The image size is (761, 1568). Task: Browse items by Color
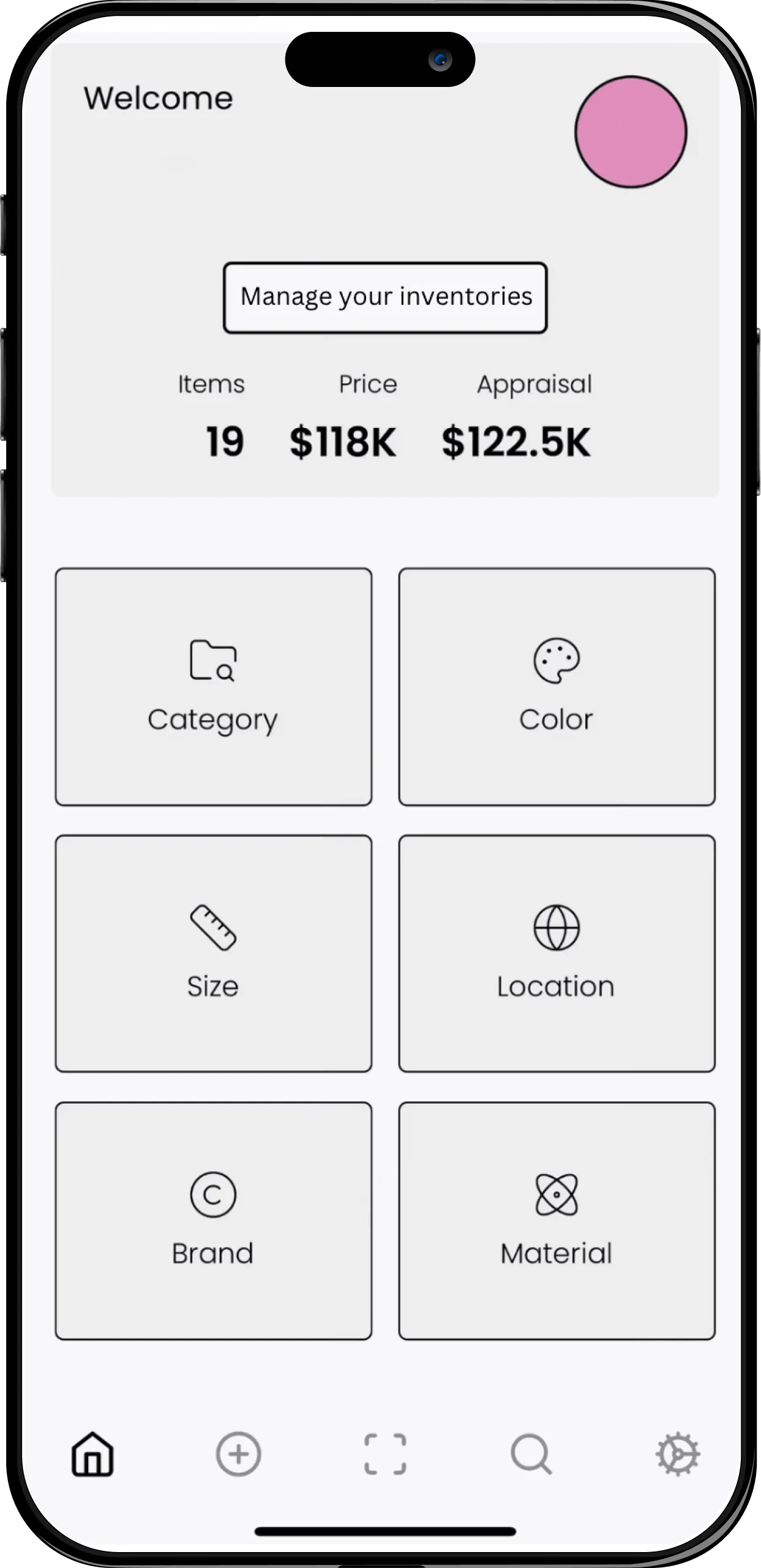(x=557, y=687)
